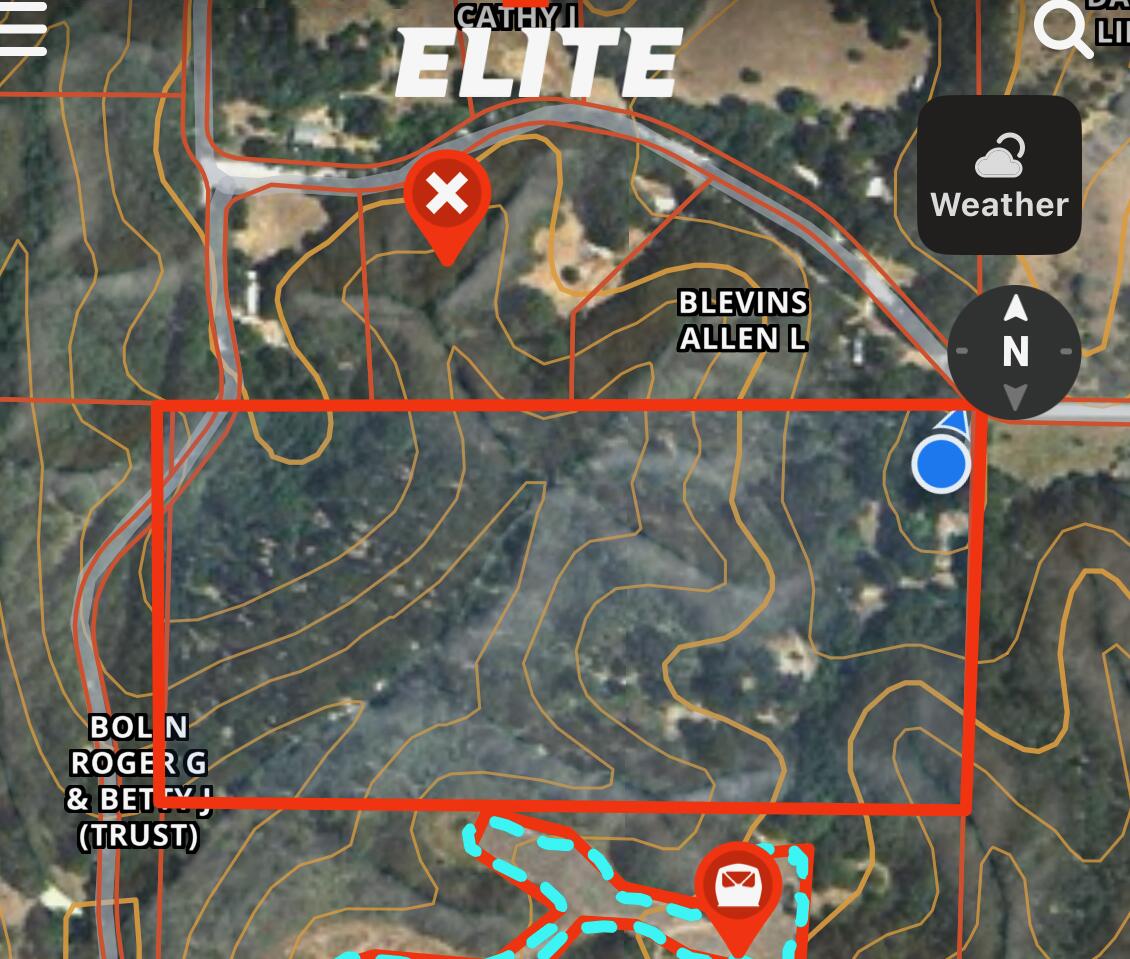Open the Weather panel
Viewport: 1130px width, 959px height.
(999, 175)
